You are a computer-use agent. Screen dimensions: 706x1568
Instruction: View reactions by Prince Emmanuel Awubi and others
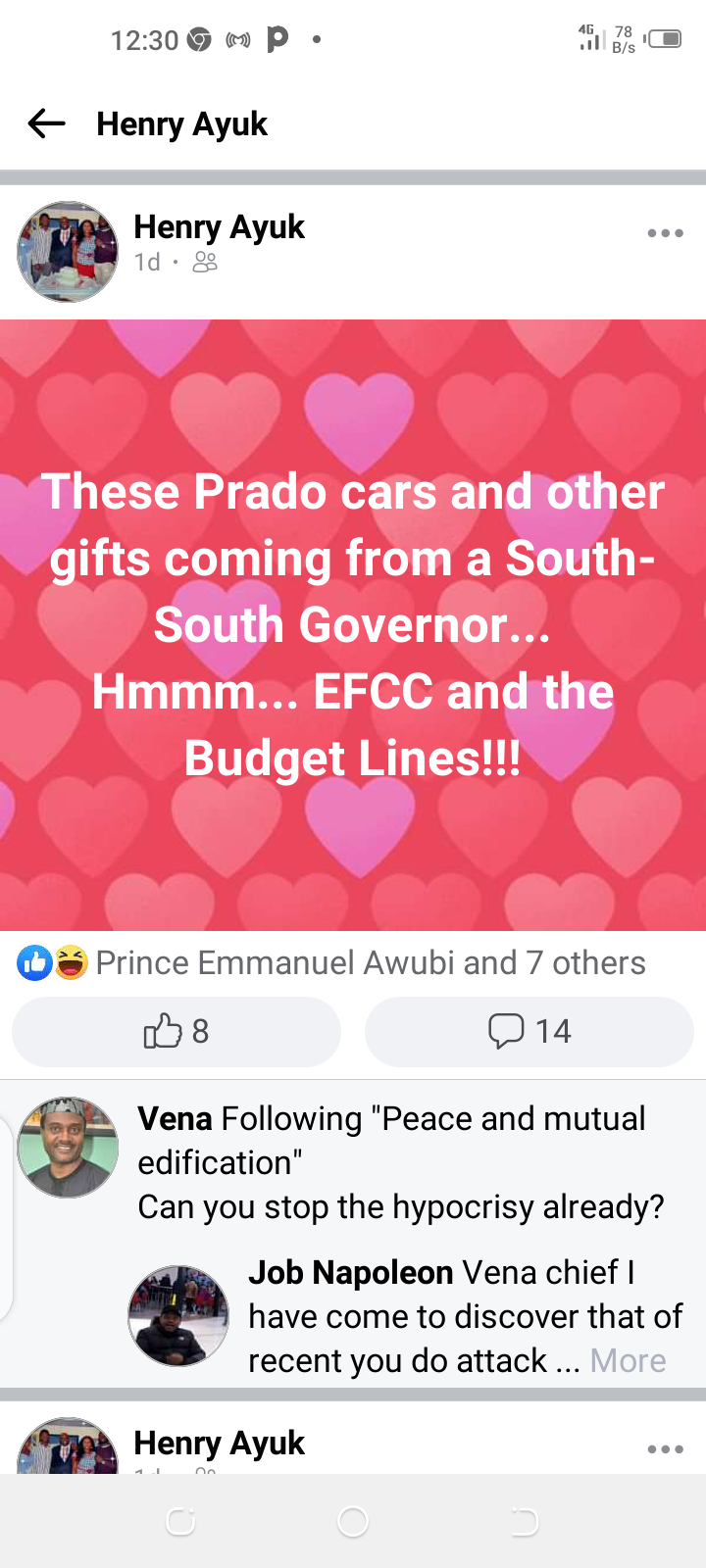[370, 962]
